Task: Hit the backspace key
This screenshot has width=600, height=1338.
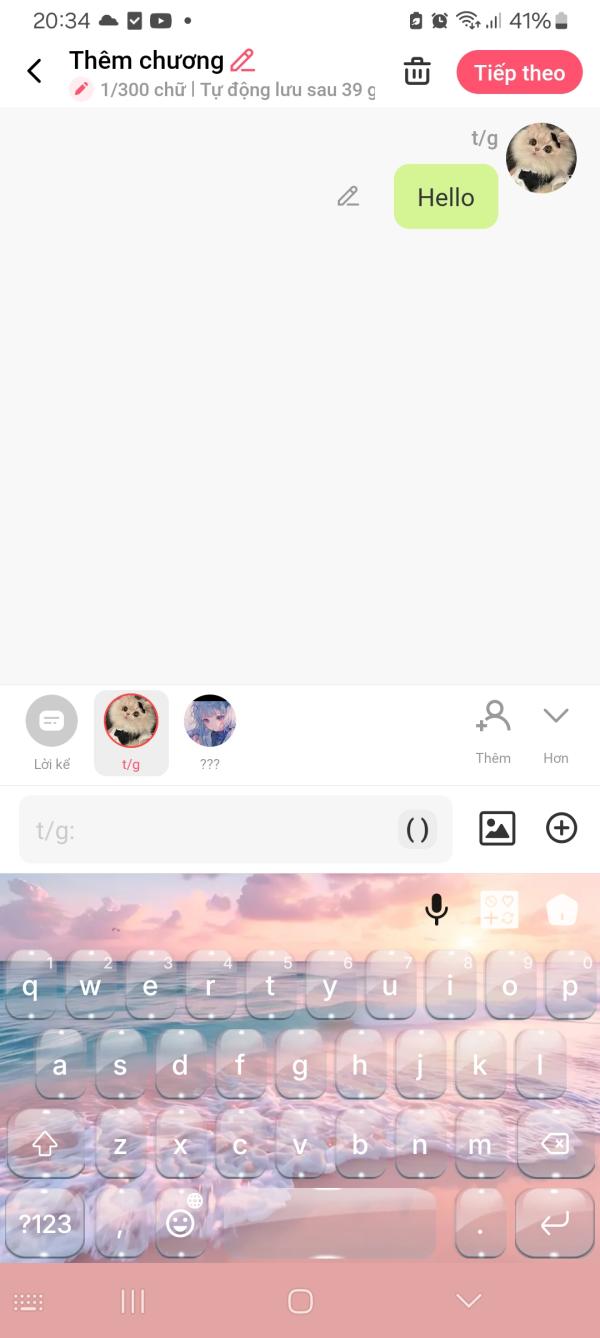Action: point(555,1144)
